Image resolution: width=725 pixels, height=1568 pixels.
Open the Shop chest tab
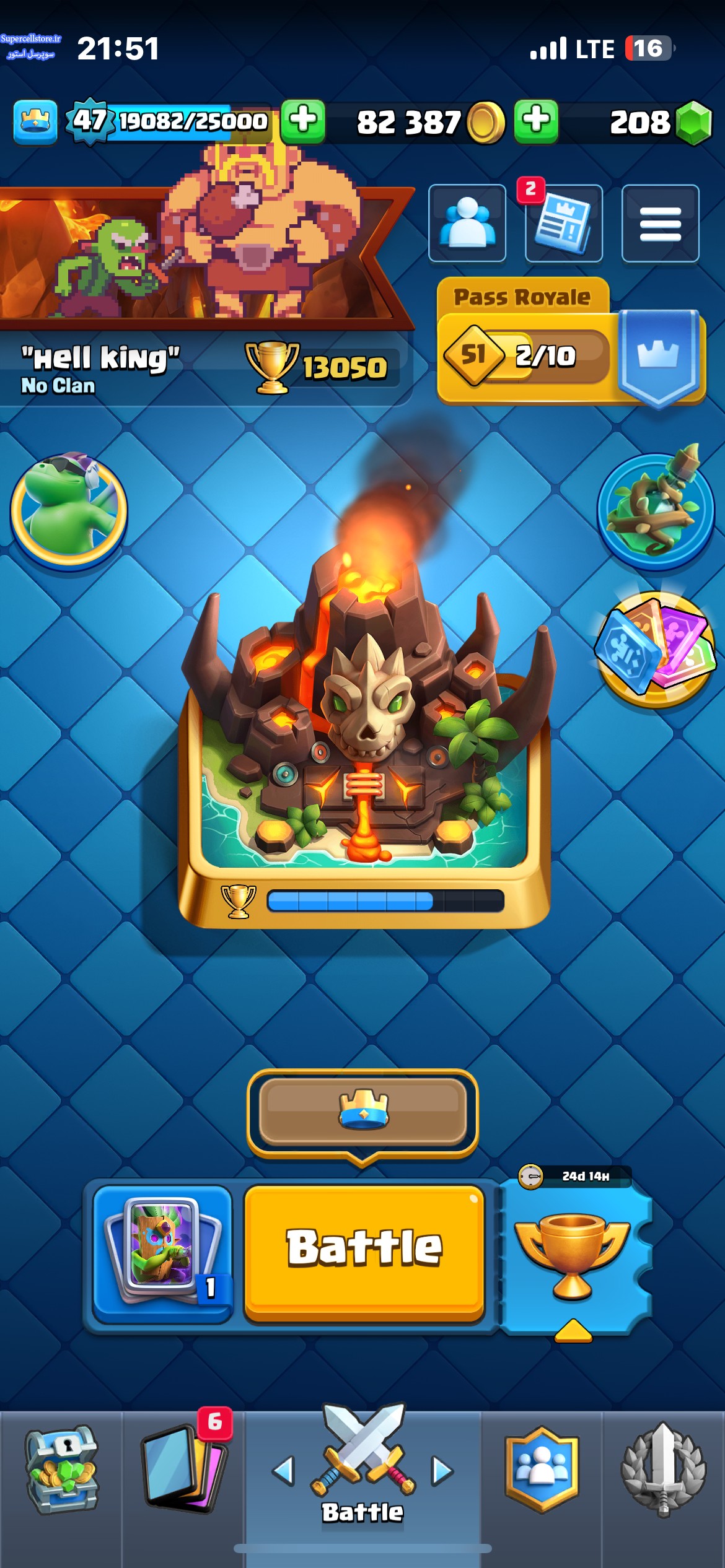click(61, 1471)
